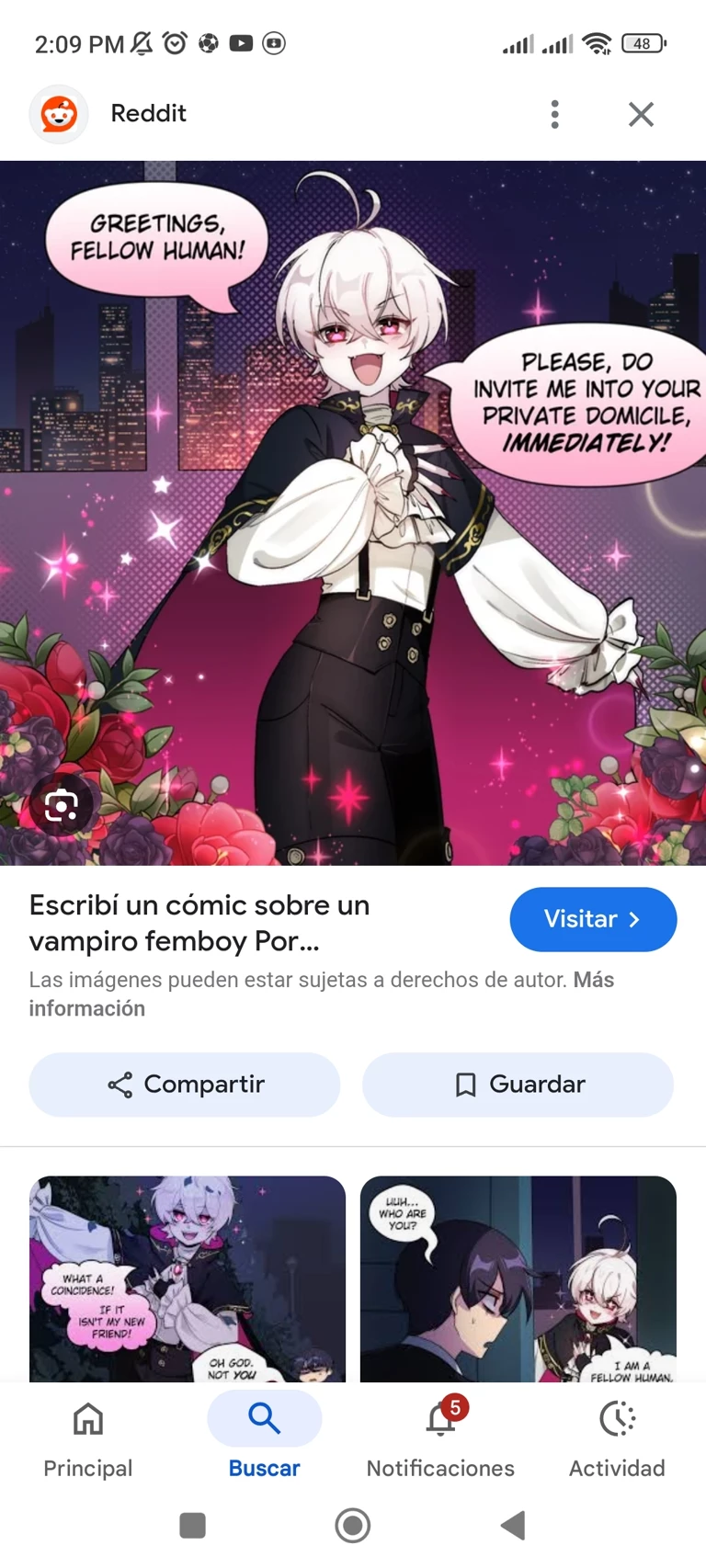This screenshot has height=1568, width=706.
Task: Open the three-dot overflow menu
Action: (x=554, y=114)
